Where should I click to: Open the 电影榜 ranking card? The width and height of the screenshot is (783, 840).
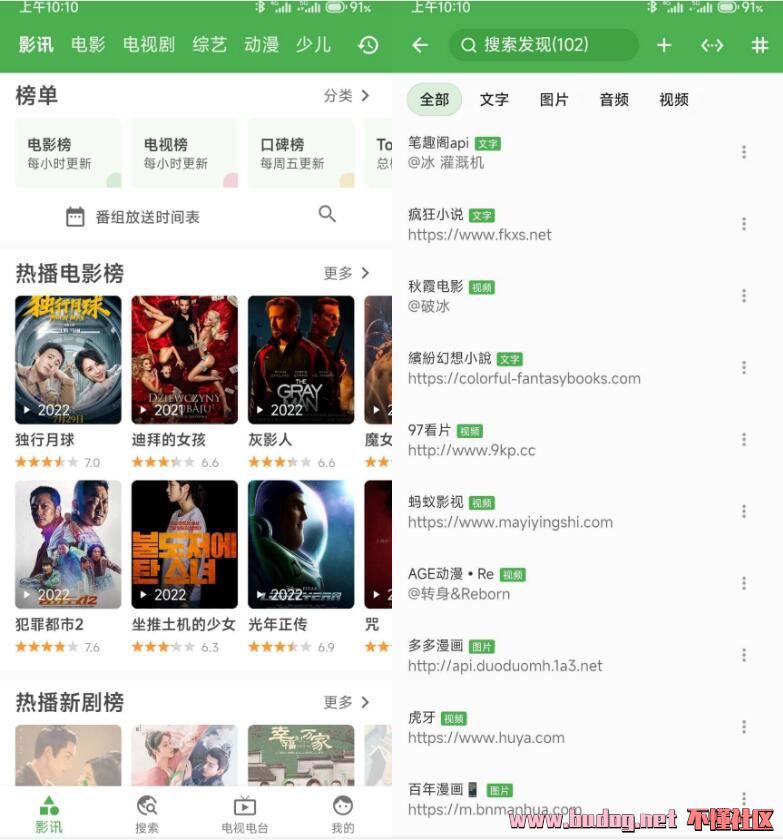coord(68,153)
